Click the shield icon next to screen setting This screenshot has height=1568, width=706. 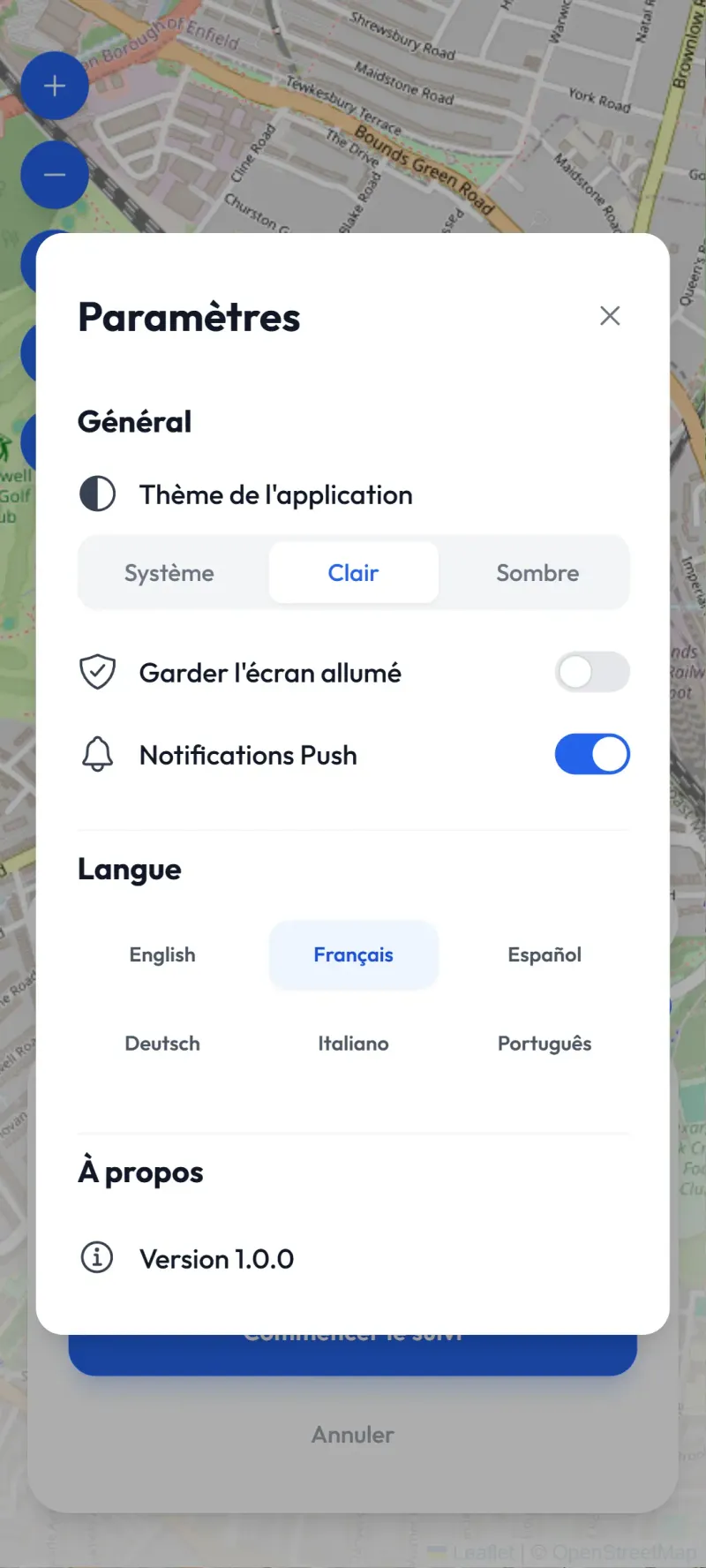[x=97, y=672]
